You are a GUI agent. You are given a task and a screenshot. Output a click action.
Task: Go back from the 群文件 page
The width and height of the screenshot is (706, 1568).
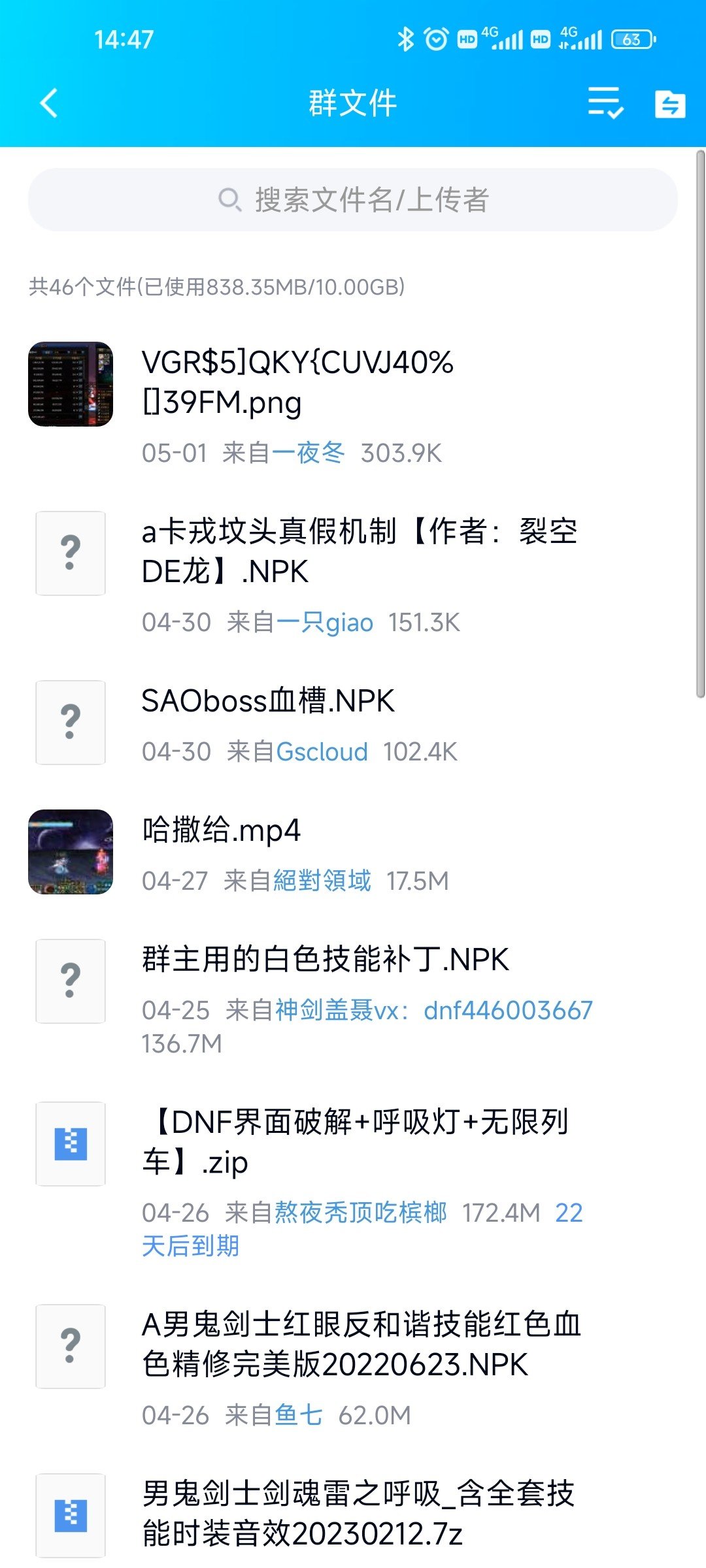[x=49, y=103]
